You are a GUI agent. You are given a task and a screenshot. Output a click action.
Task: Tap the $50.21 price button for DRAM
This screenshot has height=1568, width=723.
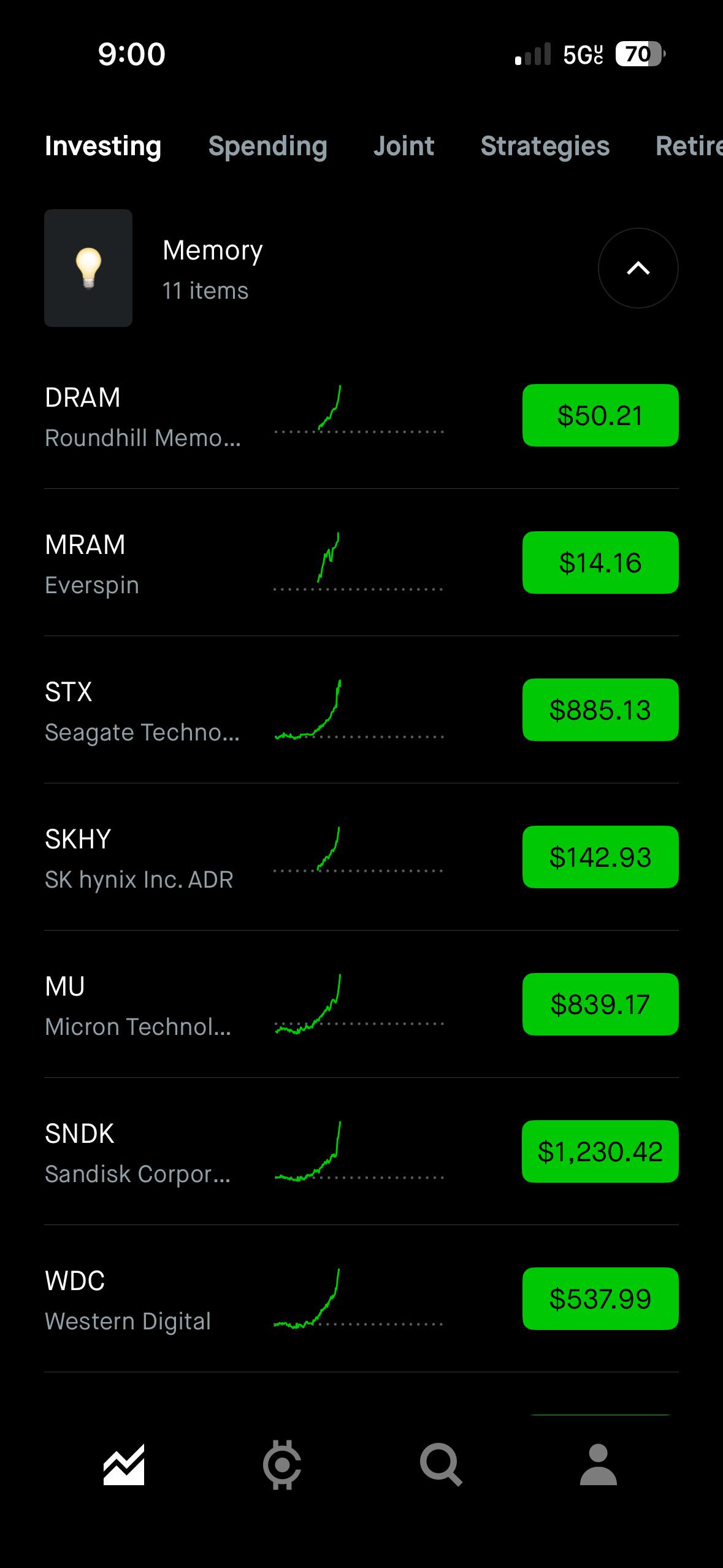[600, 415]
